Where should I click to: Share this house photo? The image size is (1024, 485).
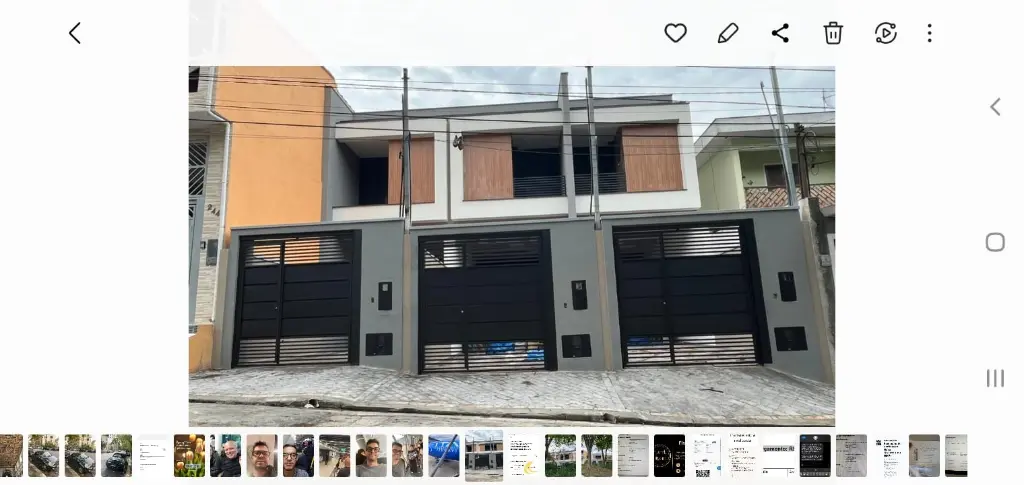(x=780, y=33)
